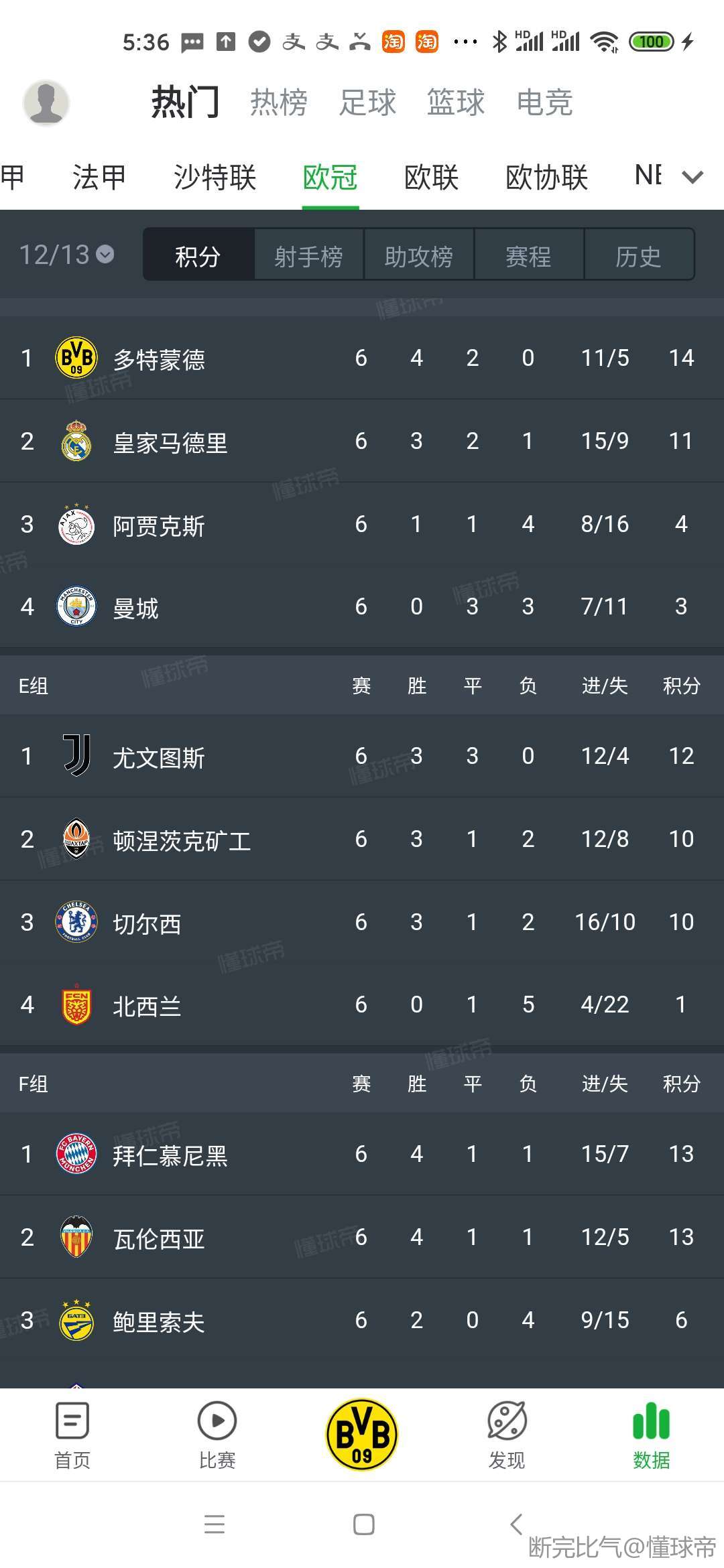Image resolution: width=724 pixels, height=1568 pixels.
Task: Tap the system back button
Action: [x=516, y=1524]
